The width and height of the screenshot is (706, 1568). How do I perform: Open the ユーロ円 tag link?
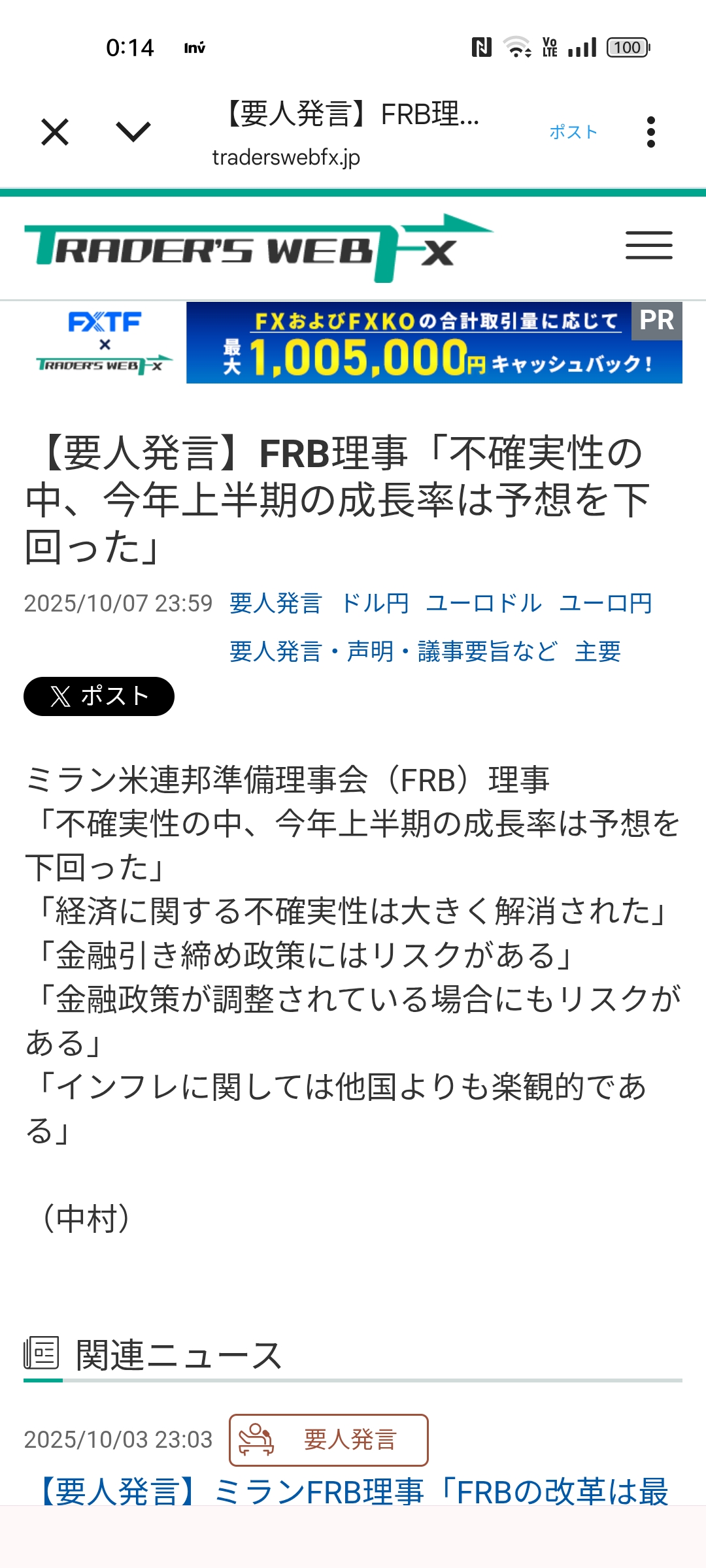pos(605,603)
